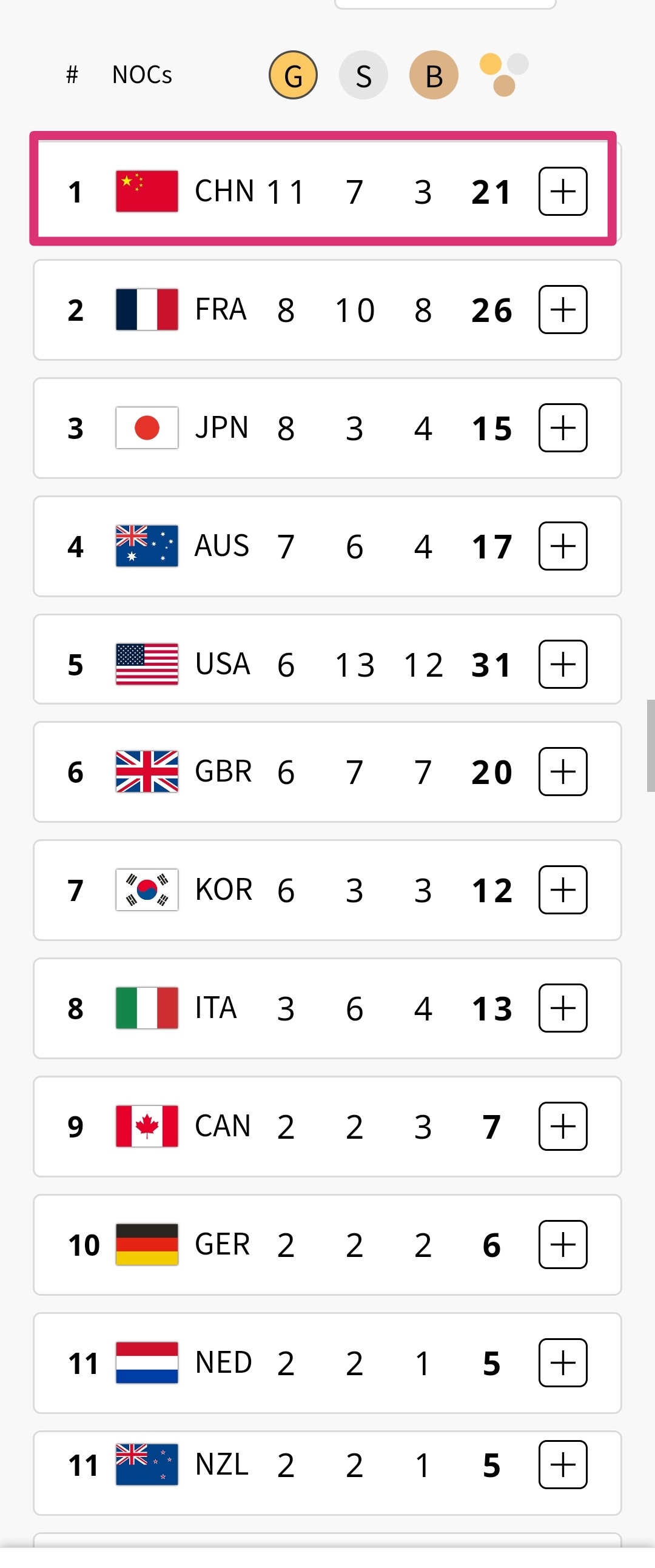Expand the NZL medal row
The width and height of the screenshot is (655, 1568).
tap(562, 1464)
